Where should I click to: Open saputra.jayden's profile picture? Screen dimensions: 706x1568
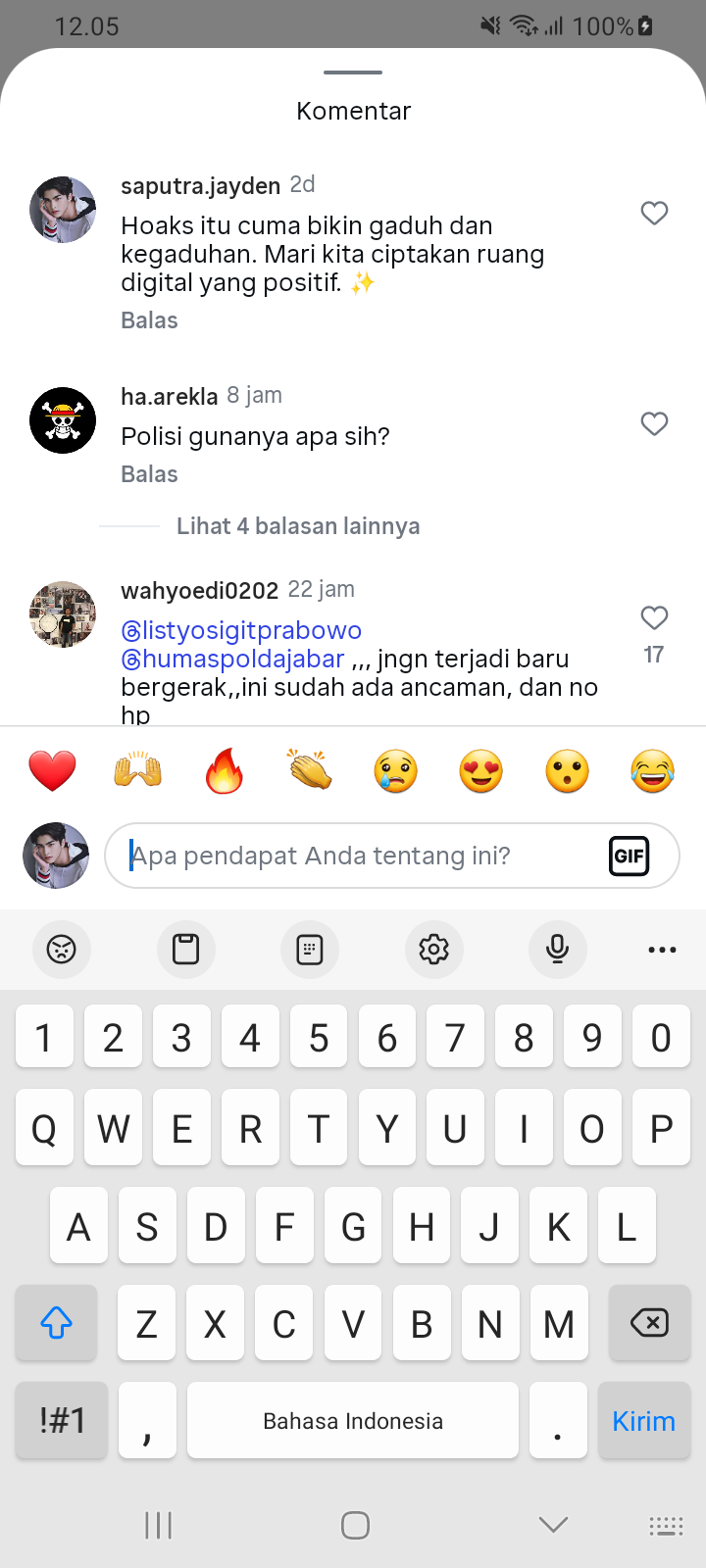(x=63, y=210)
